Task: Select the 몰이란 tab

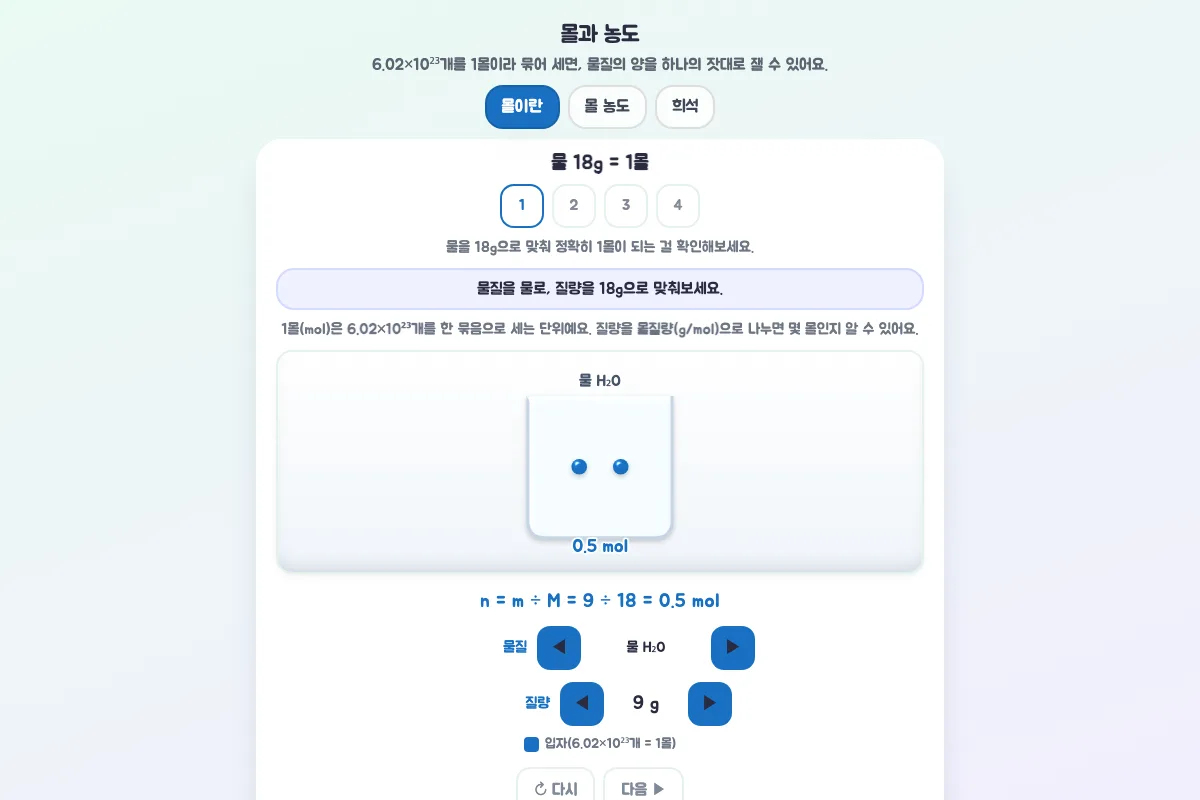Action: click(x=522, y=107)
